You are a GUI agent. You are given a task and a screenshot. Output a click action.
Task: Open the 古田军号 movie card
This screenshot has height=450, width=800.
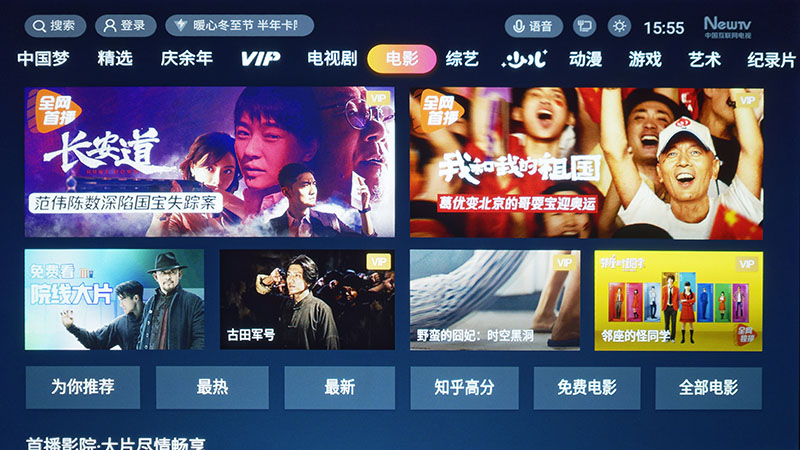click(307, 299)
